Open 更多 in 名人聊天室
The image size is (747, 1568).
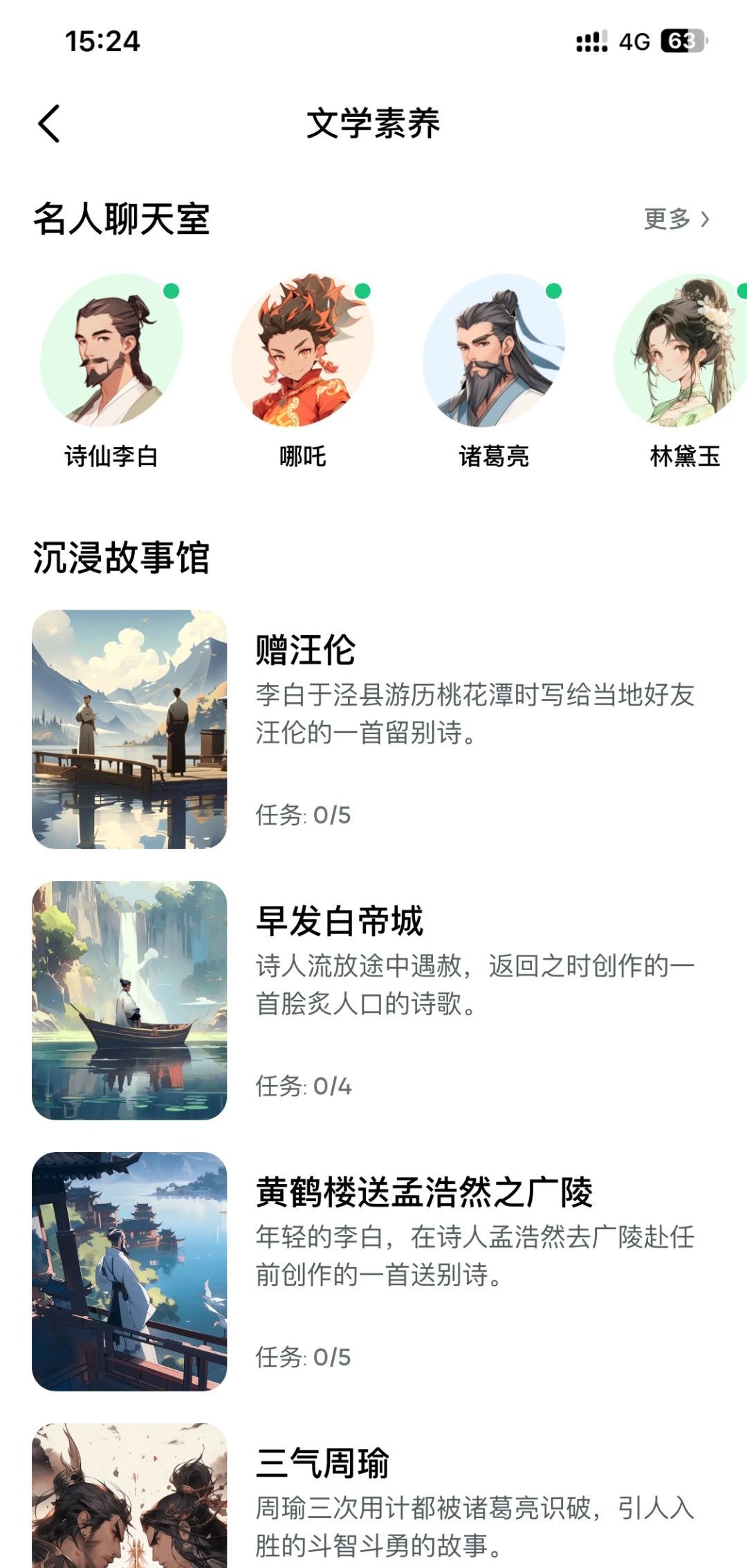pyautogui.click(x=676, y=219)
